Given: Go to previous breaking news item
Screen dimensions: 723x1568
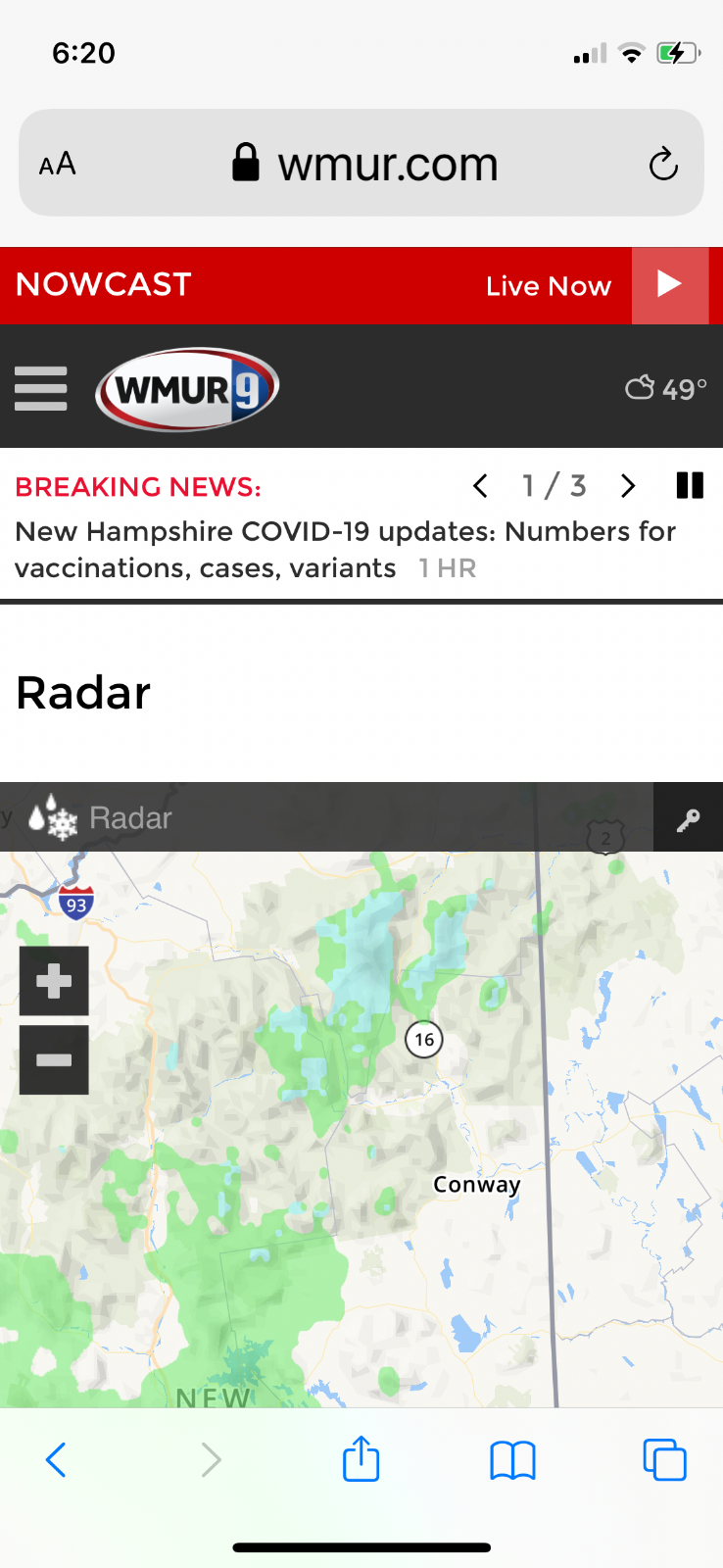Looking at the screenshot, I should point(480,486).
